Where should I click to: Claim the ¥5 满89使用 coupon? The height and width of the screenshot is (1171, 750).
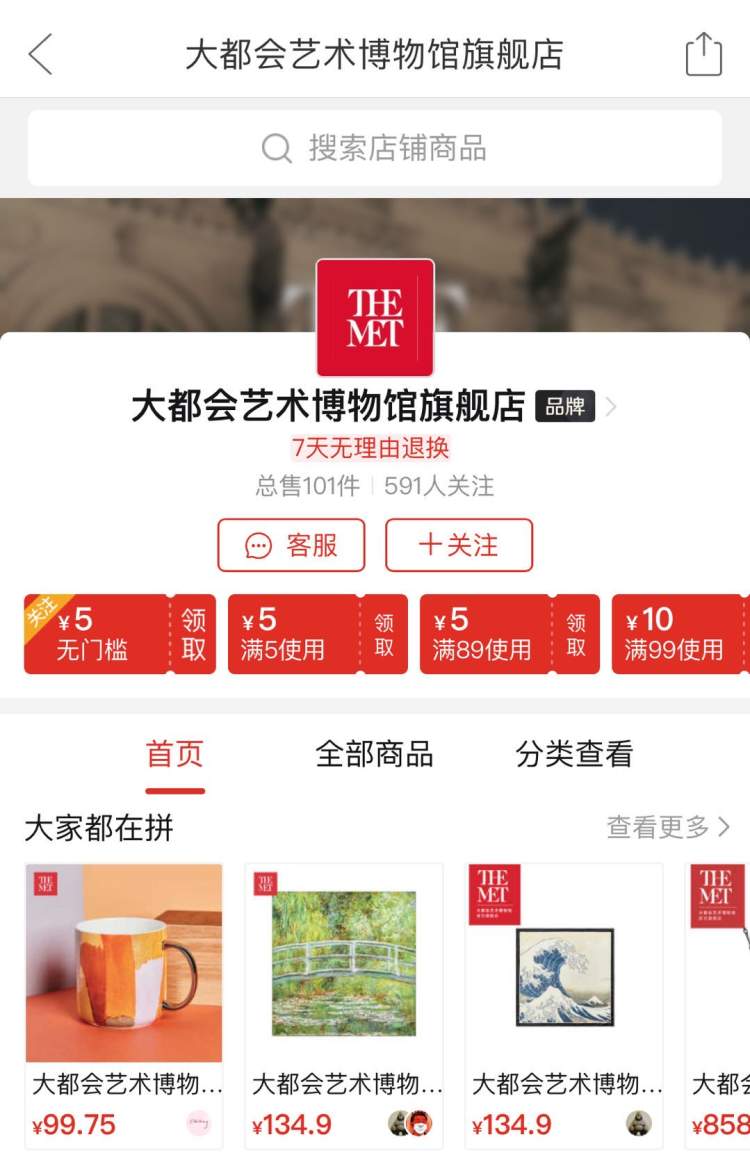coord(576,635)
